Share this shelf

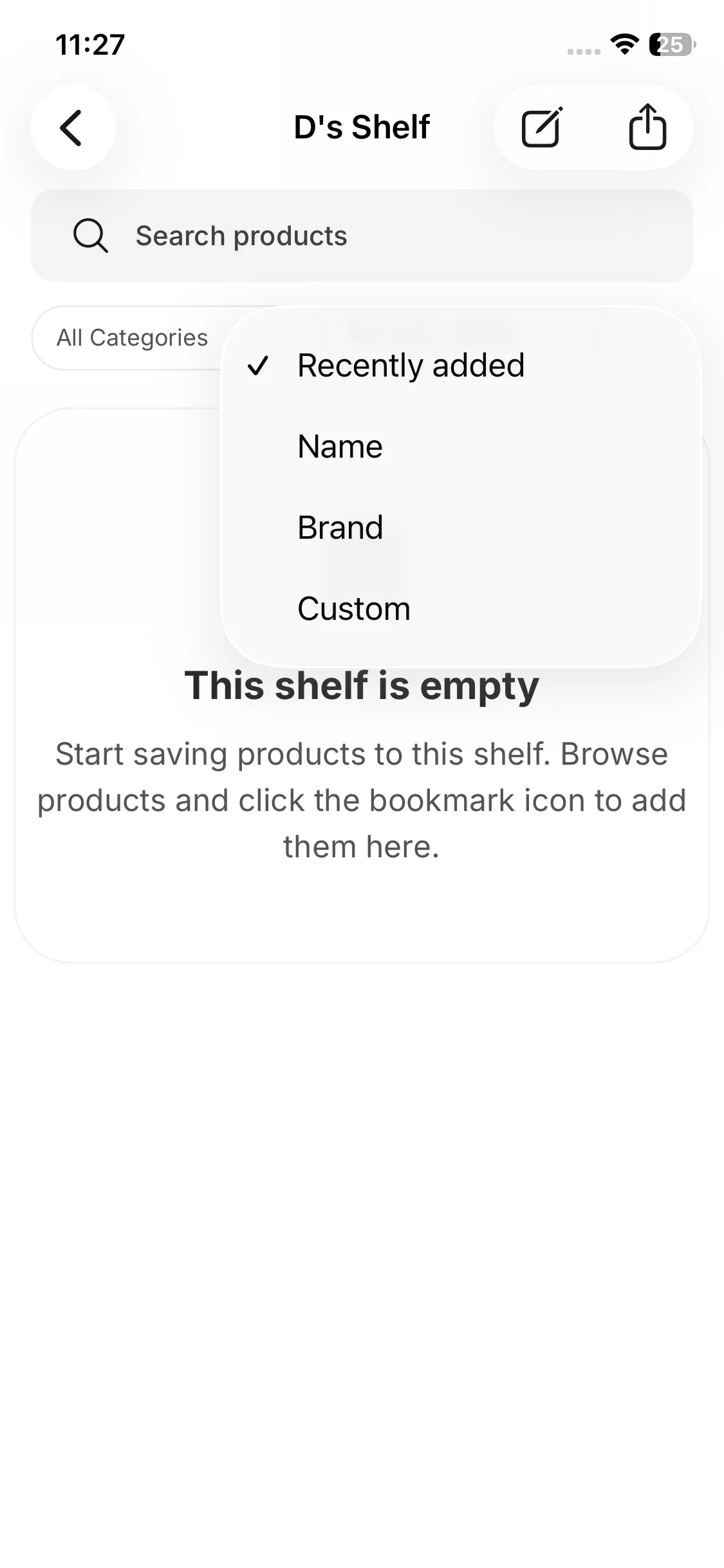647,127
